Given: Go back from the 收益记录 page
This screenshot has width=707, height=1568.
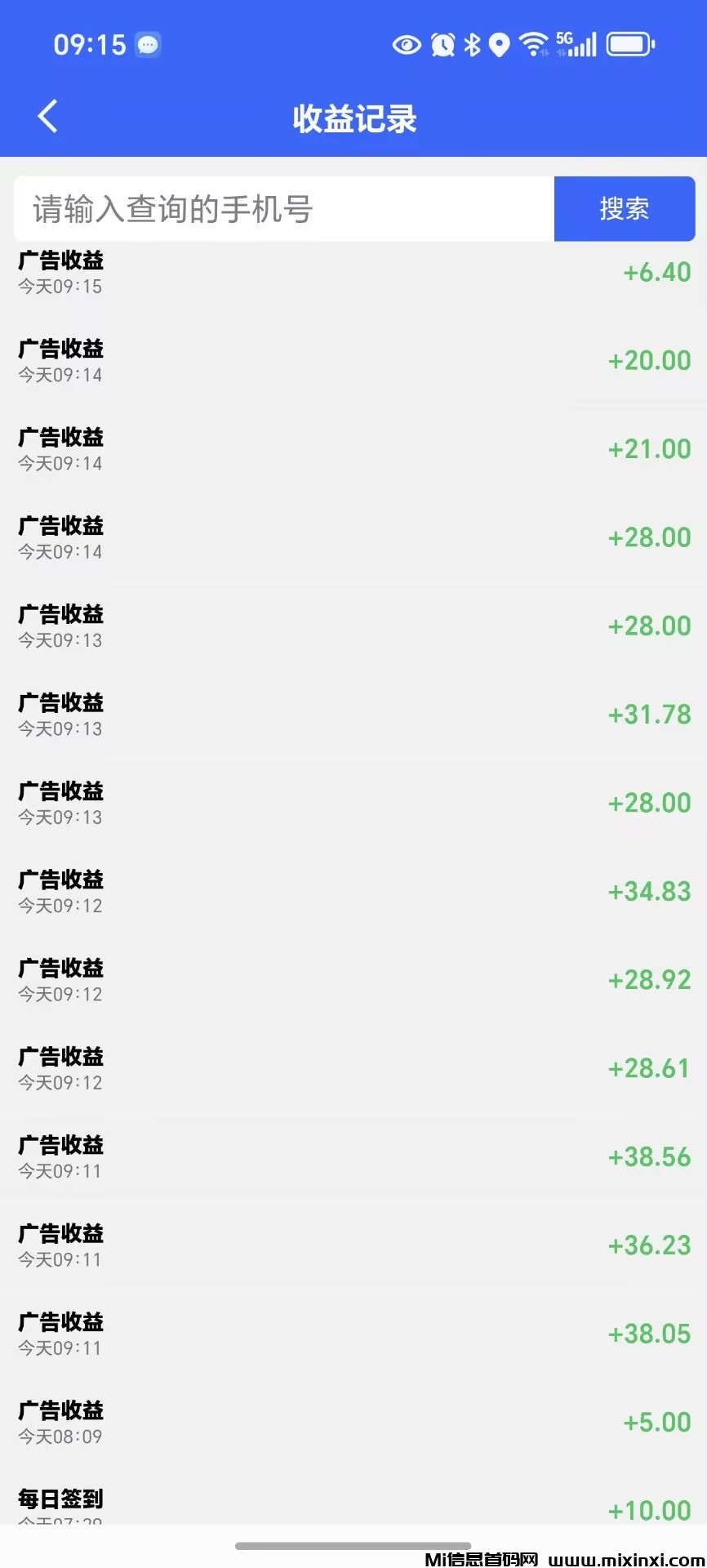Looking at the screenshot, I should coord(47,117).
